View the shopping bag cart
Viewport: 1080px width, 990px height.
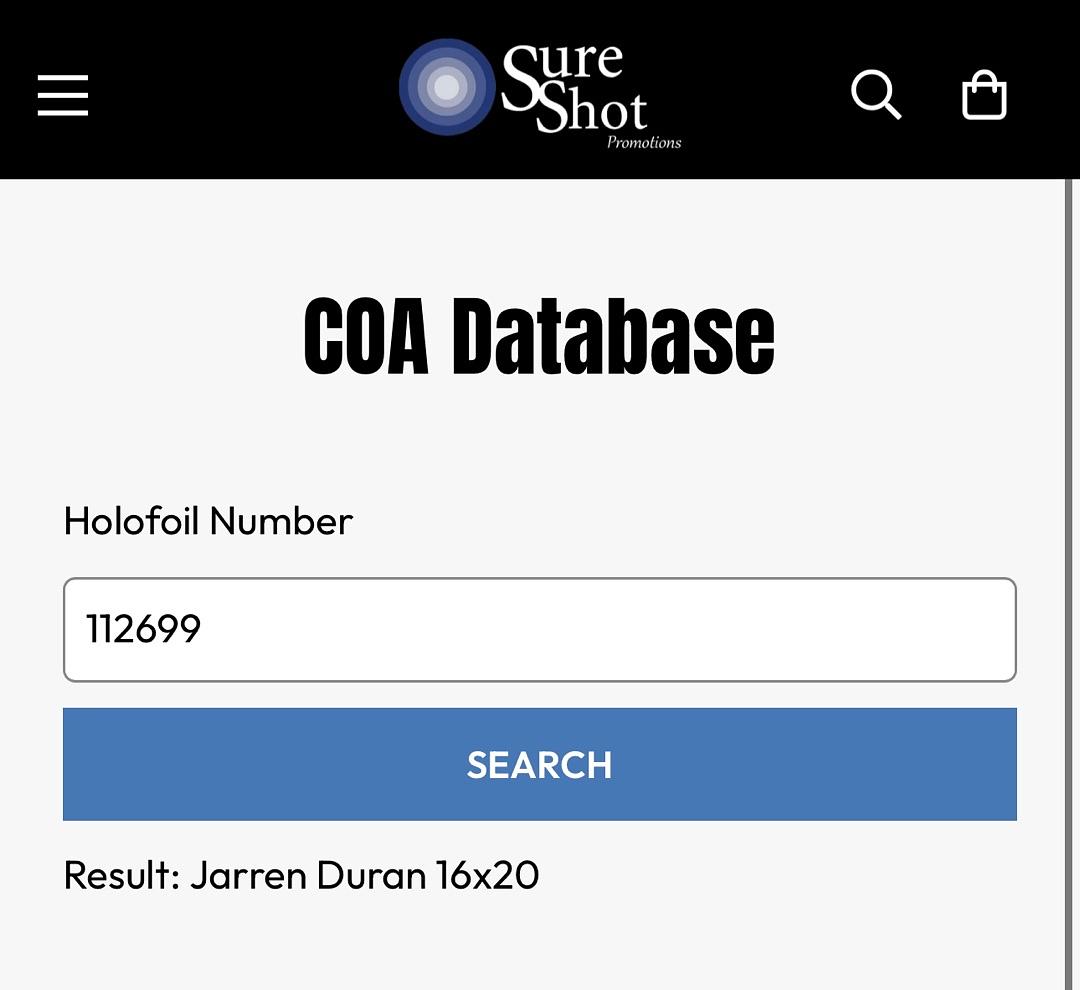(x=984, y=96)
